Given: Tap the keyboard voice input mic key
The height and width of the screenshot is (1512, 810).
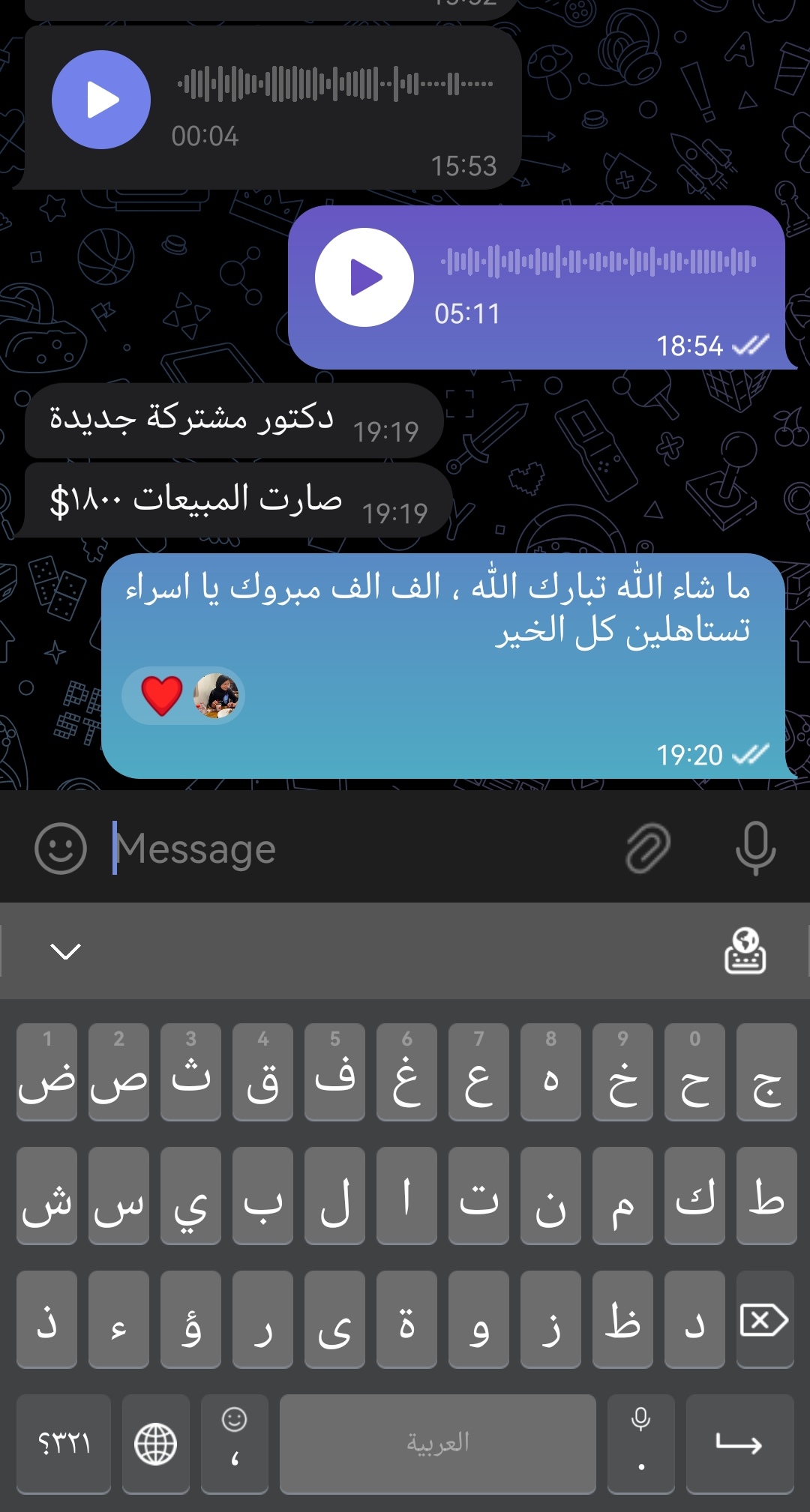Looking at the screenshot, I should point(640,1444).
